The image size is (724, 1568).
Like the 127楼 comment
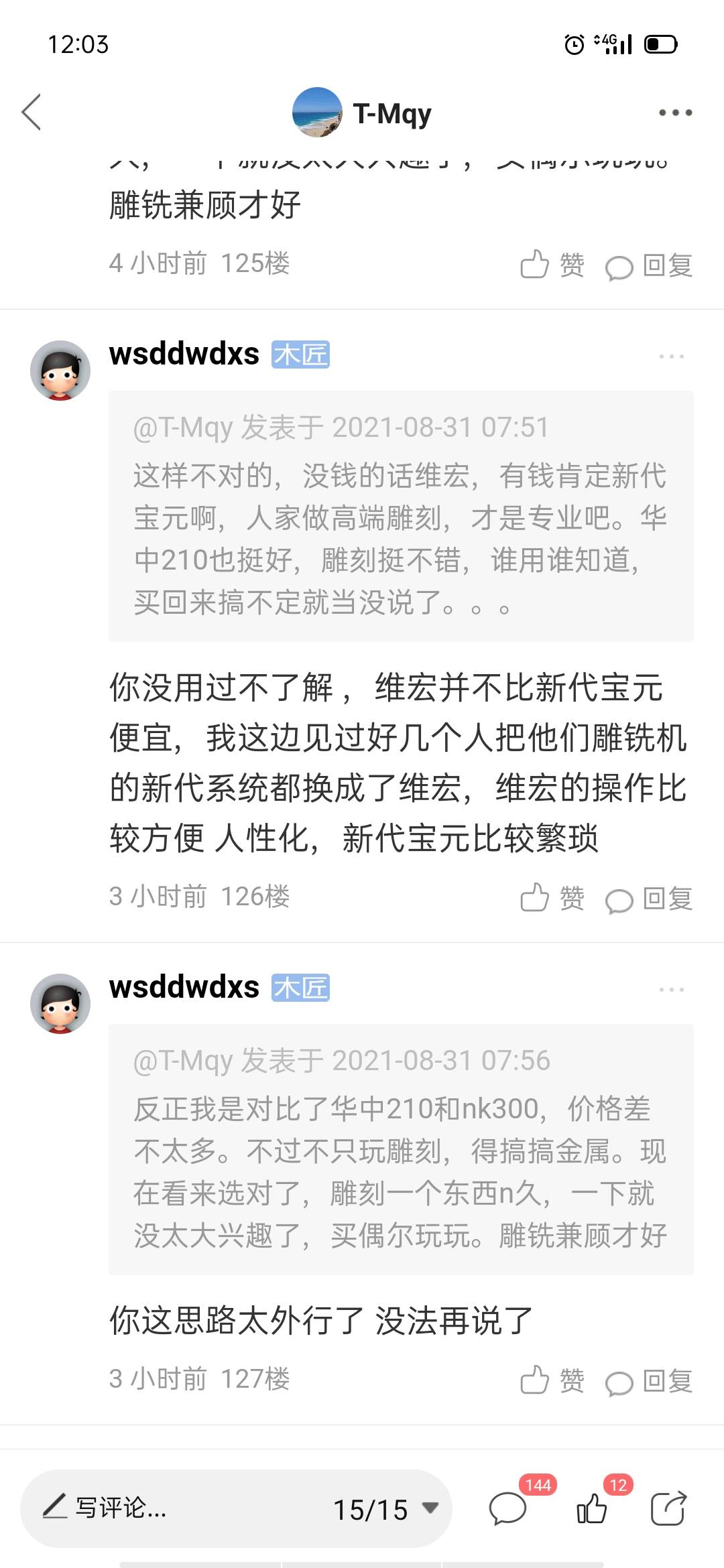point(552,1380)
